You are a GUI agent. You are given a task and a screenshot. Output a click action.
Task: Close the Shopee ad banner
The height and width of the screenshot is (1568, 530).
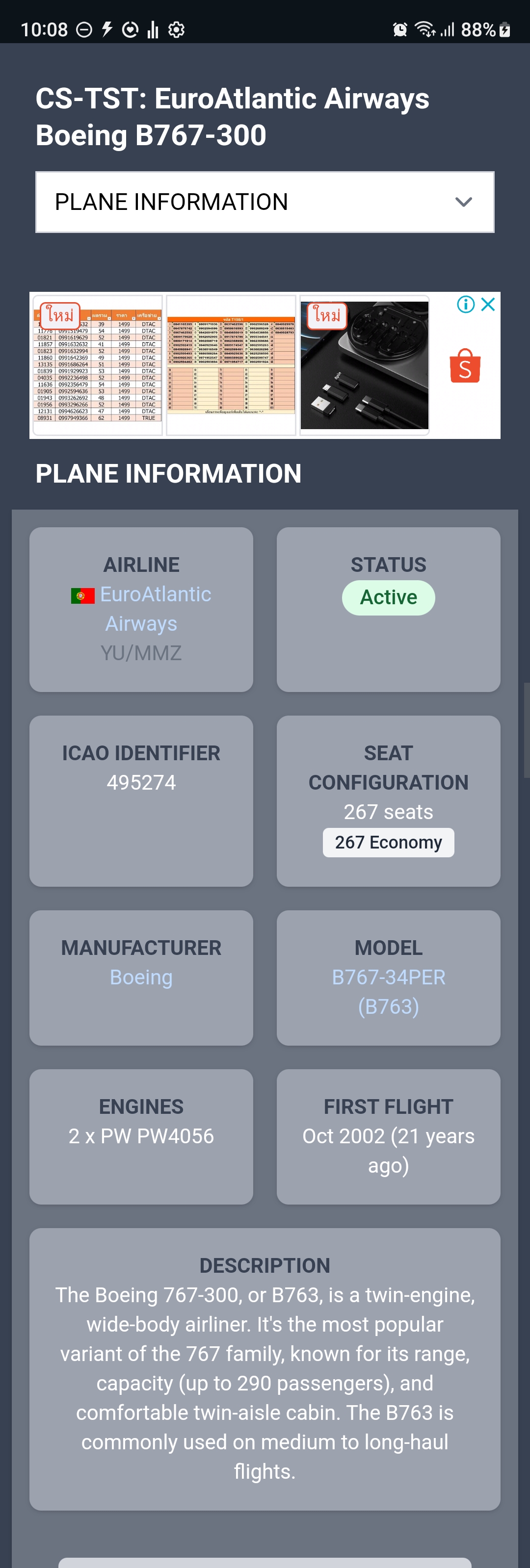pos(488,305)
